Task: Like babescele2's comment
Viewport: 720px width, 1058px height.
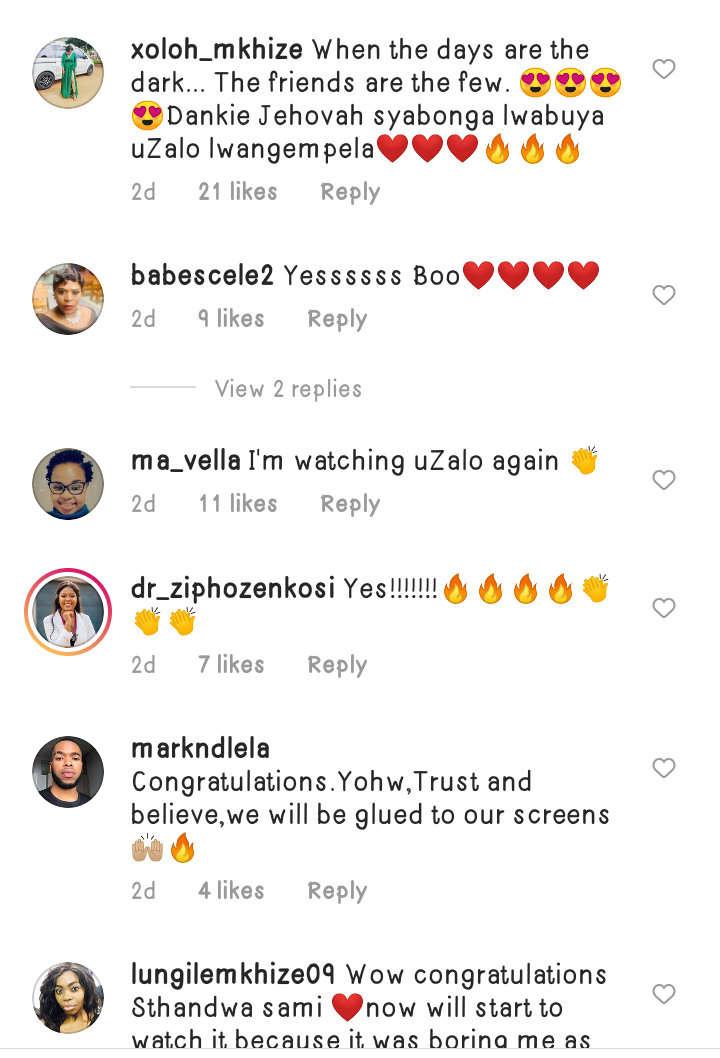Action: [664, 295]
